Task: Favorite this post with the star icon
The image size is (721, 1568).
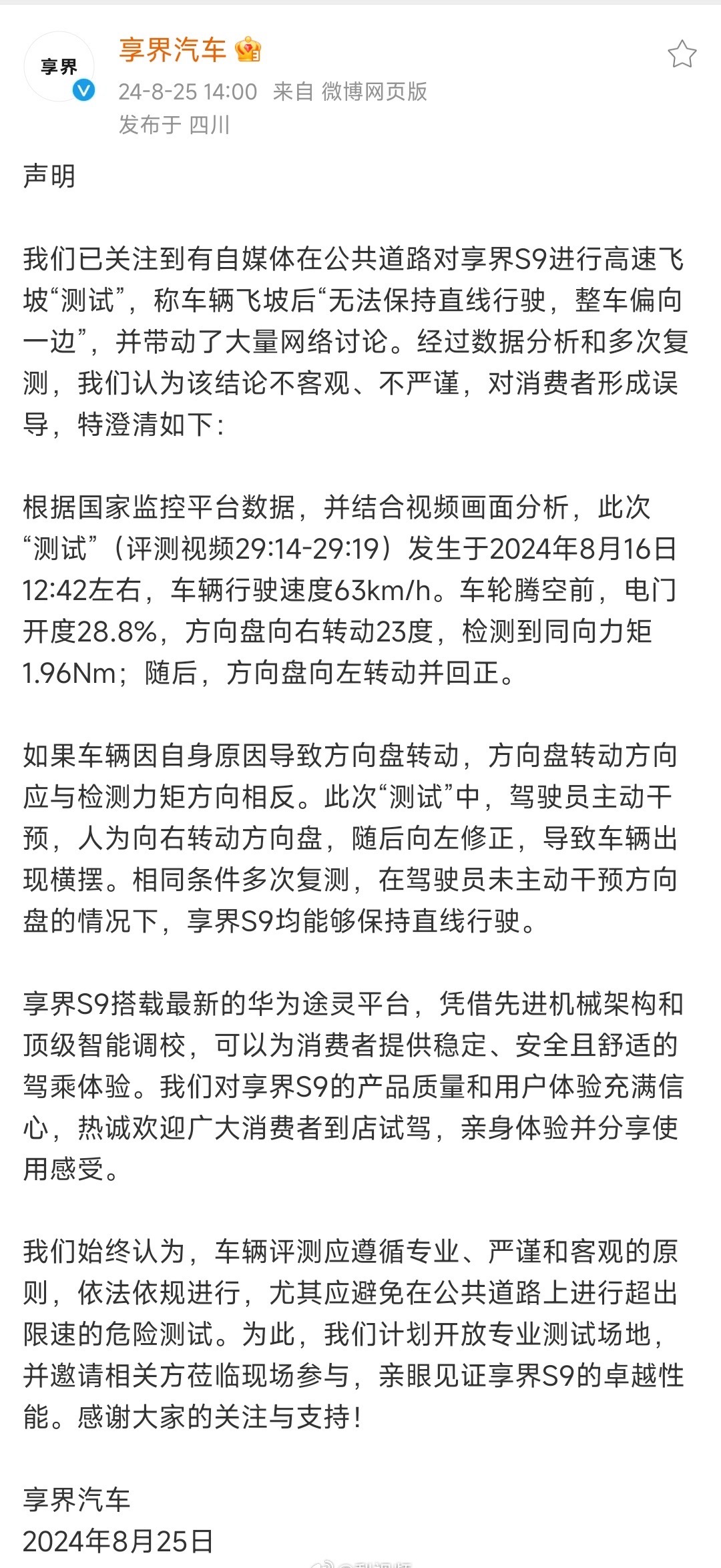Action: pyautogui.click(x=682, y=54)
